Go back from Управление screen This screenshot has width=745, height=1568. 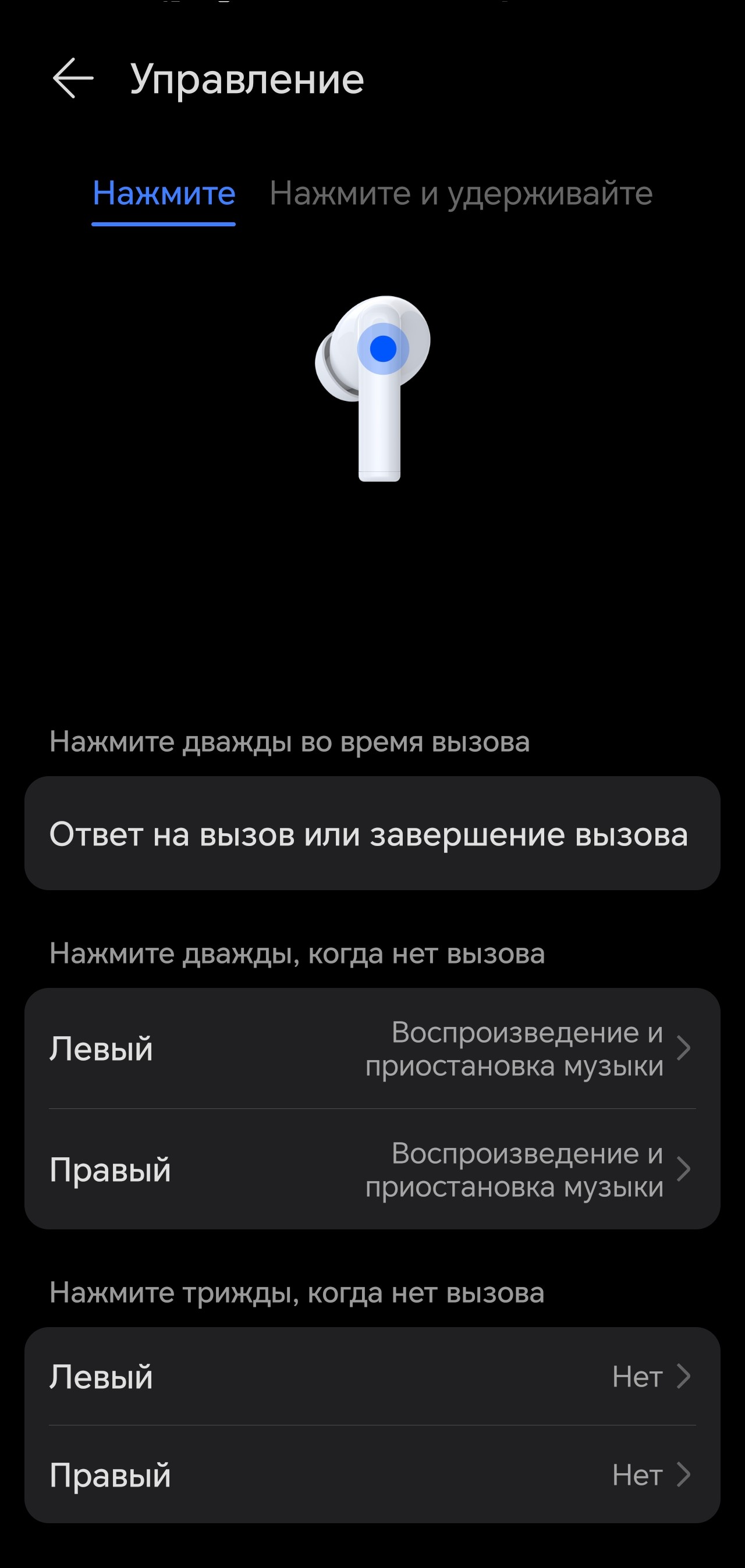point(73,79)
